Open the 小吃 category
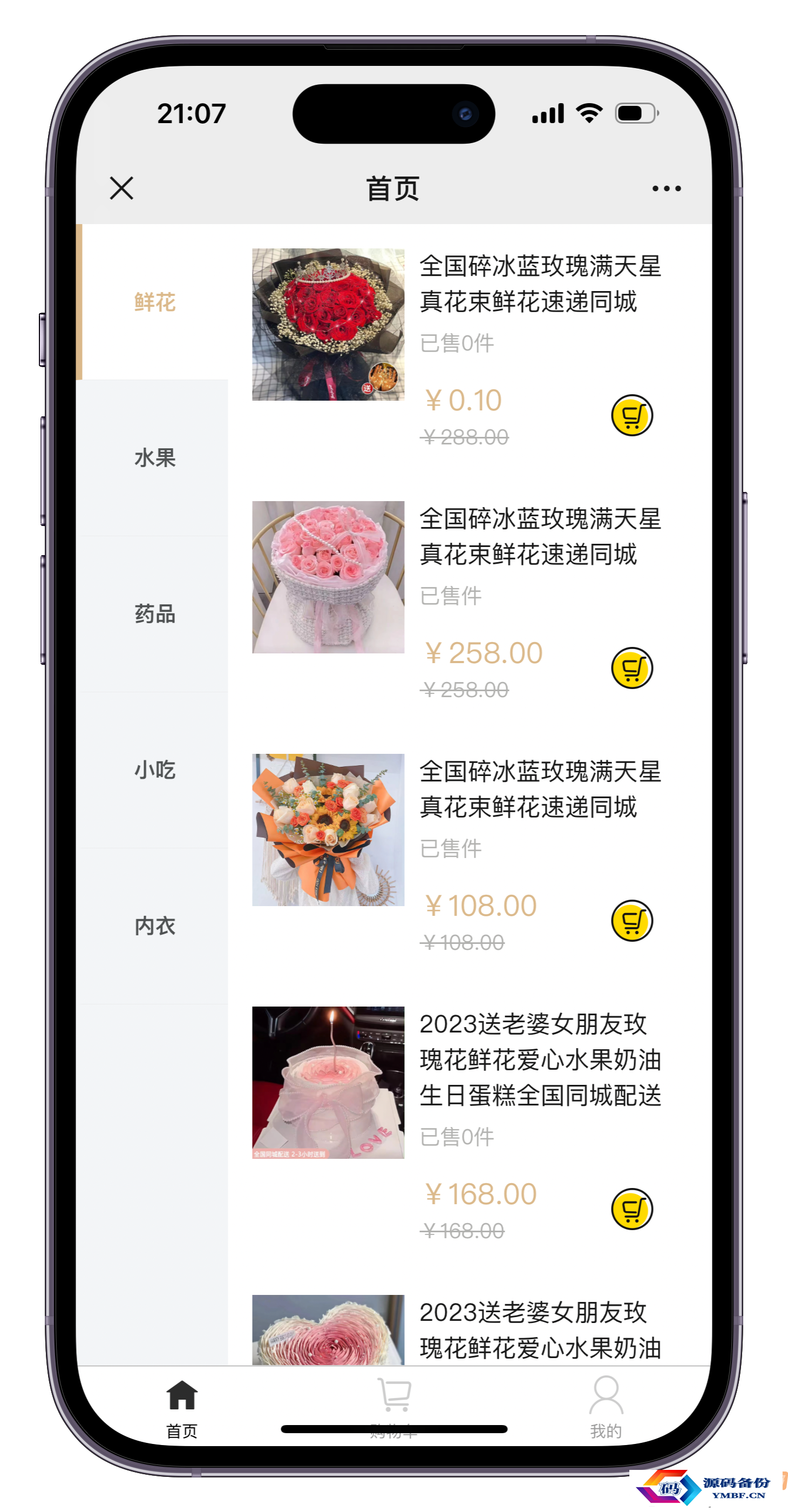Viewport: 788px width, 1512px height. tap(154, 769)
